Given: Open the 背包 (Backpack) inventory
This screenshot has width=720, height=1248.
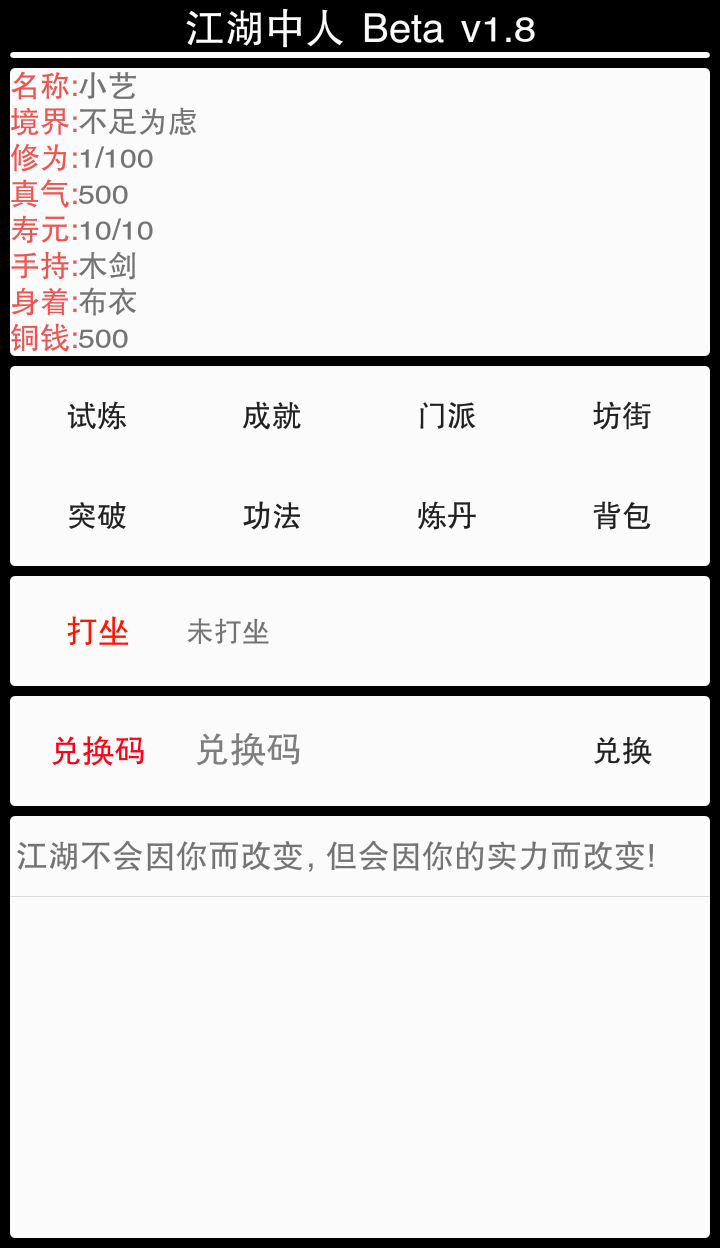Looking at the screenshot, I should pyautogui.click(x=622, y=516).
